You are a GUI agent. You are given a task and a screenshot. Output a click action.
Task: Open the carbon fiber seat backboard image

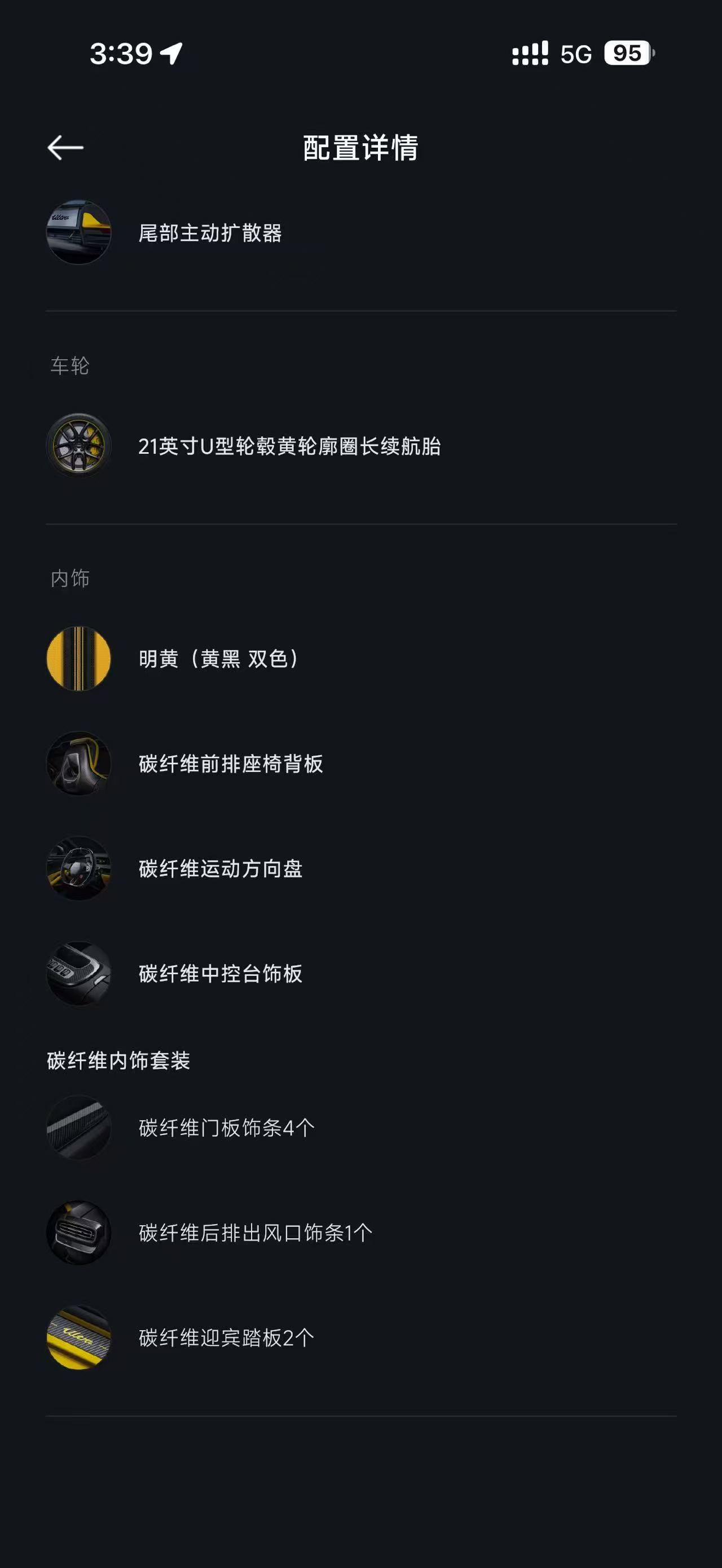click(x=78, y=765)
